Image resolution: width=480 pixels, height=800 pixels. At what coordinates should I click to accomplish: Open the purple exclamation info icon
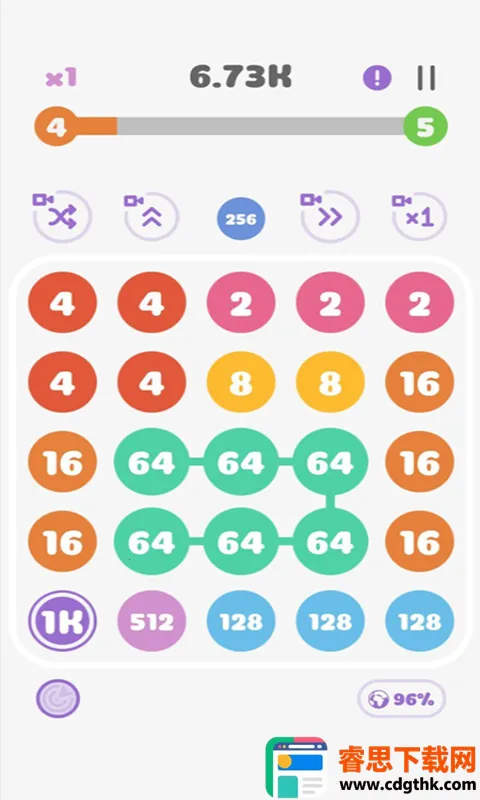377,78
